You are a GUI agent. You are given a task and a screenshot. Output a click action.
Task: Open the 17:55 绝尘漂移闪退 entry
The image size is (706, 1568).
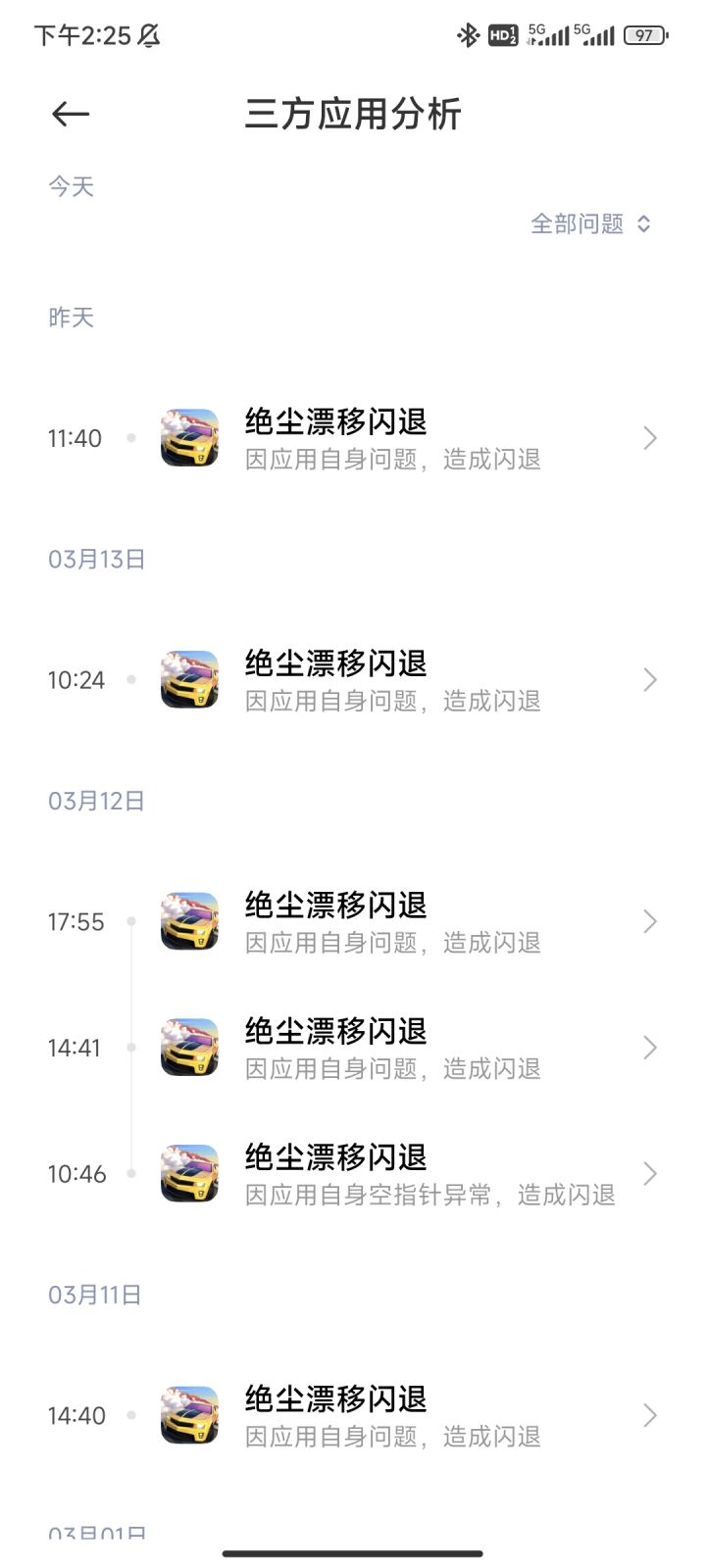[392, 922]
